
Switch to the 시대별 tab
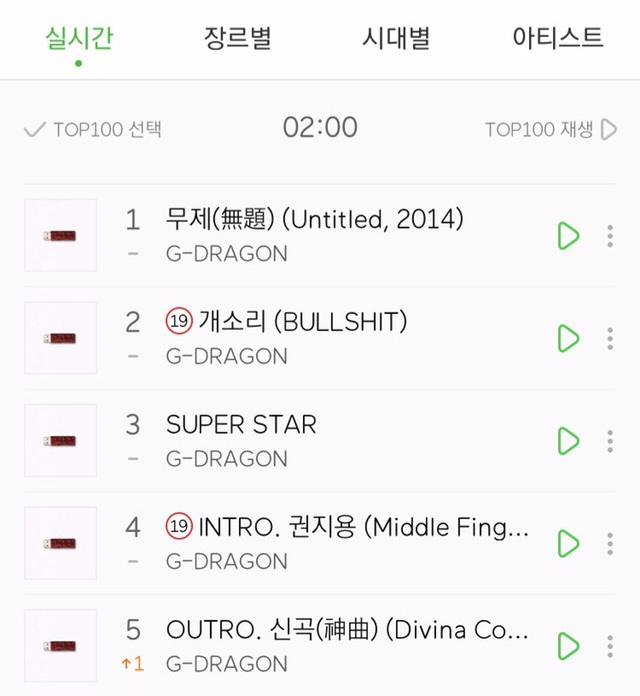click(396, 39)
